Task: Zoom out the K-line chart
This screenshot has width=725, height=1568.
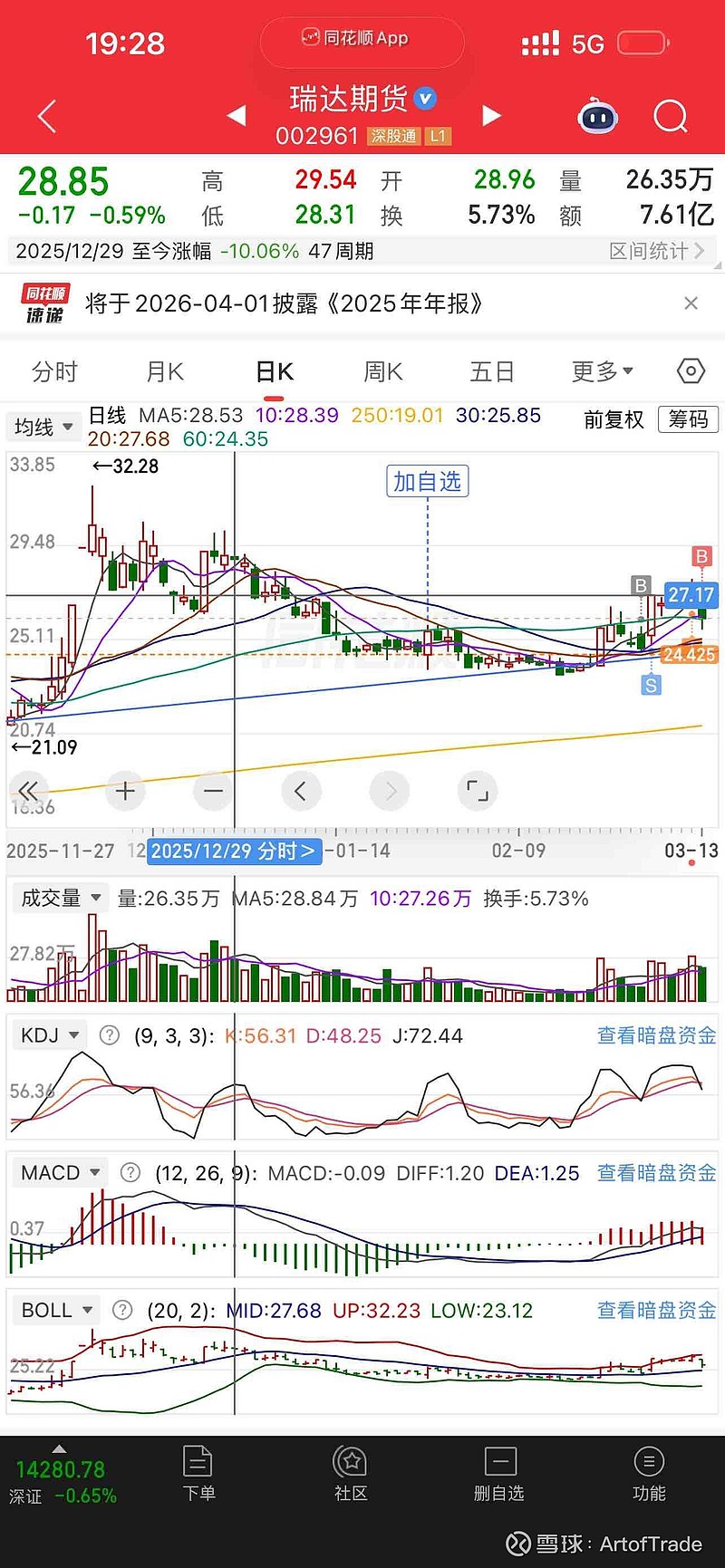Action: pyautogui.click(x=213, y=792)
